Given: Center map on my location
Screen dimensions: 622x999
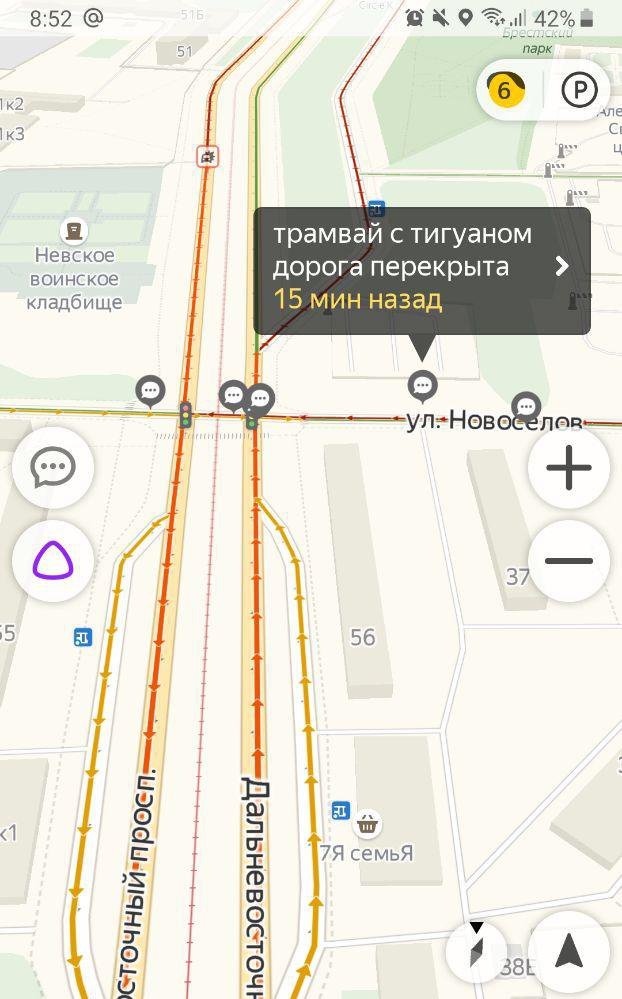Looking at the screenshot, I should (569, 951).
